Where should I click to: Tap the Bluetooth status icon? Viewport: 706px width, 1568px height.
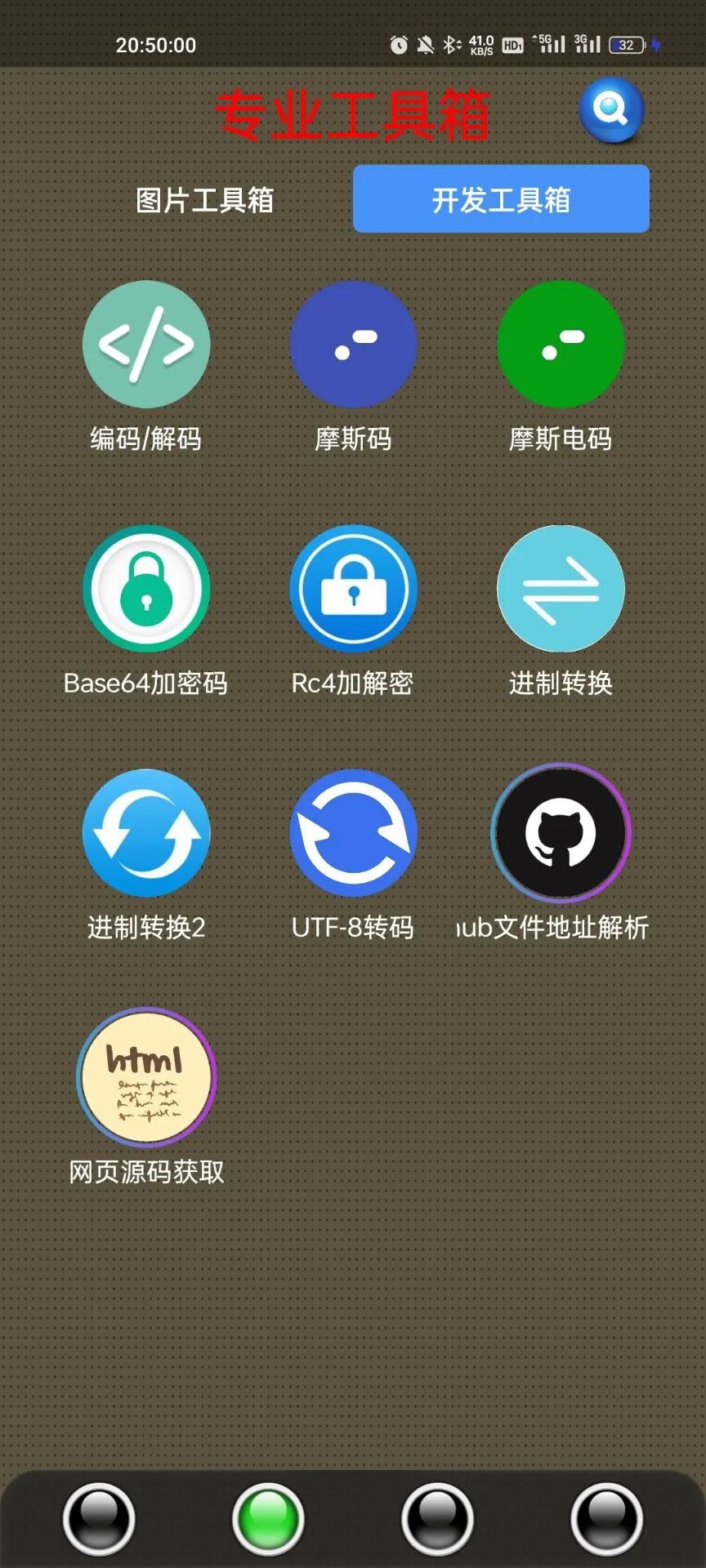pyautogui.click(x=450, y=45)
